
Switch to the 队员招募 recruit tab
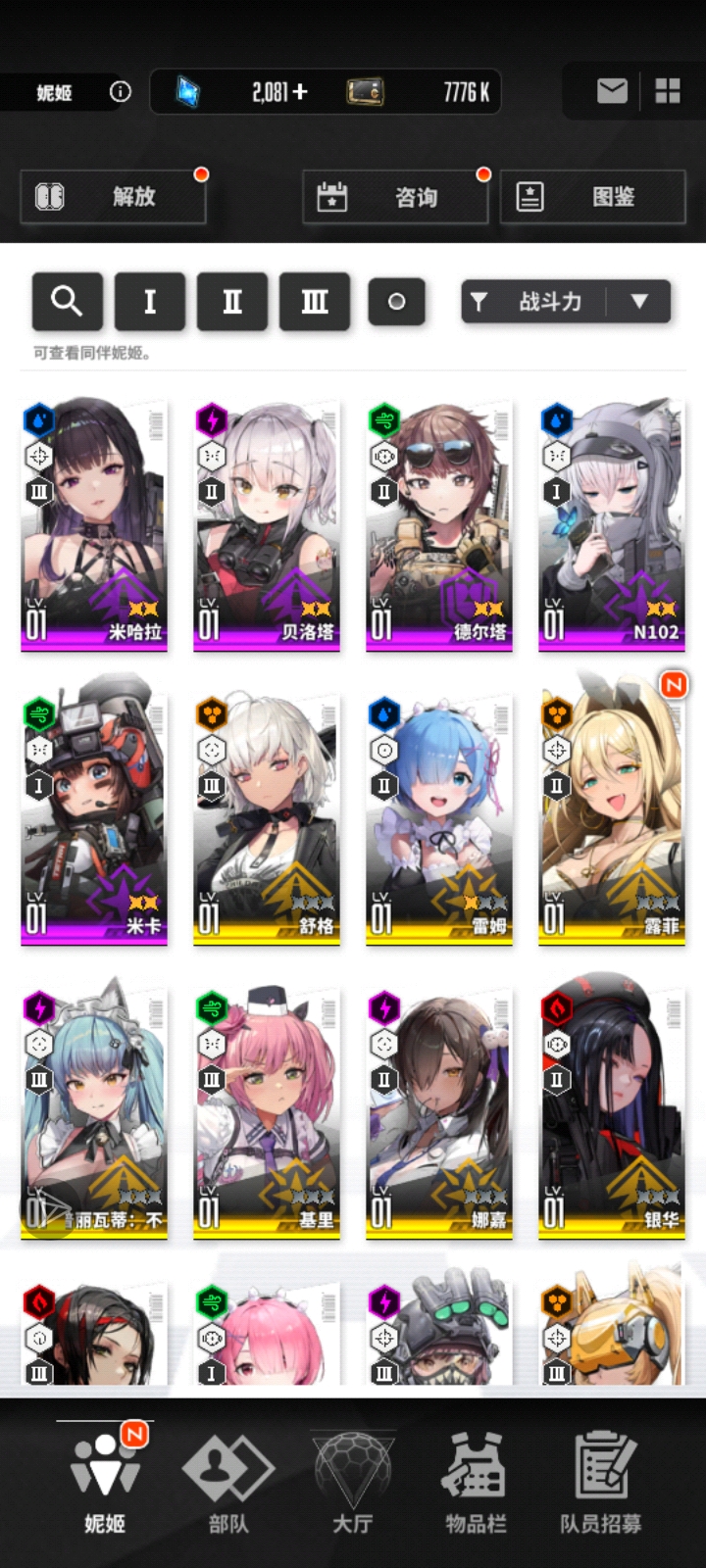[x=600, y=1482]
